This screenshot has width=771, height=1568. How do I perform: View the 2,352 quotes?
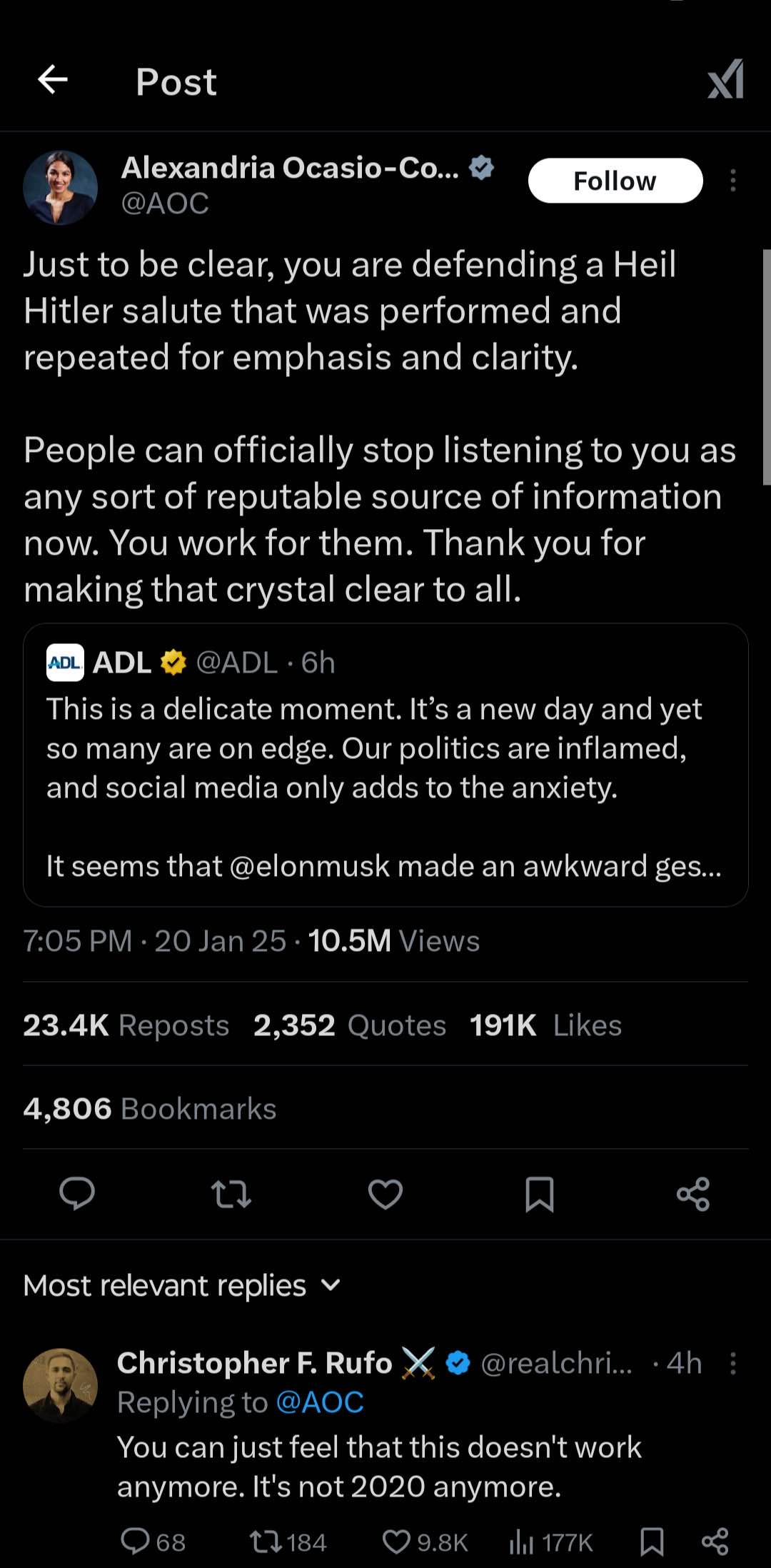[x=350, y=1025]
